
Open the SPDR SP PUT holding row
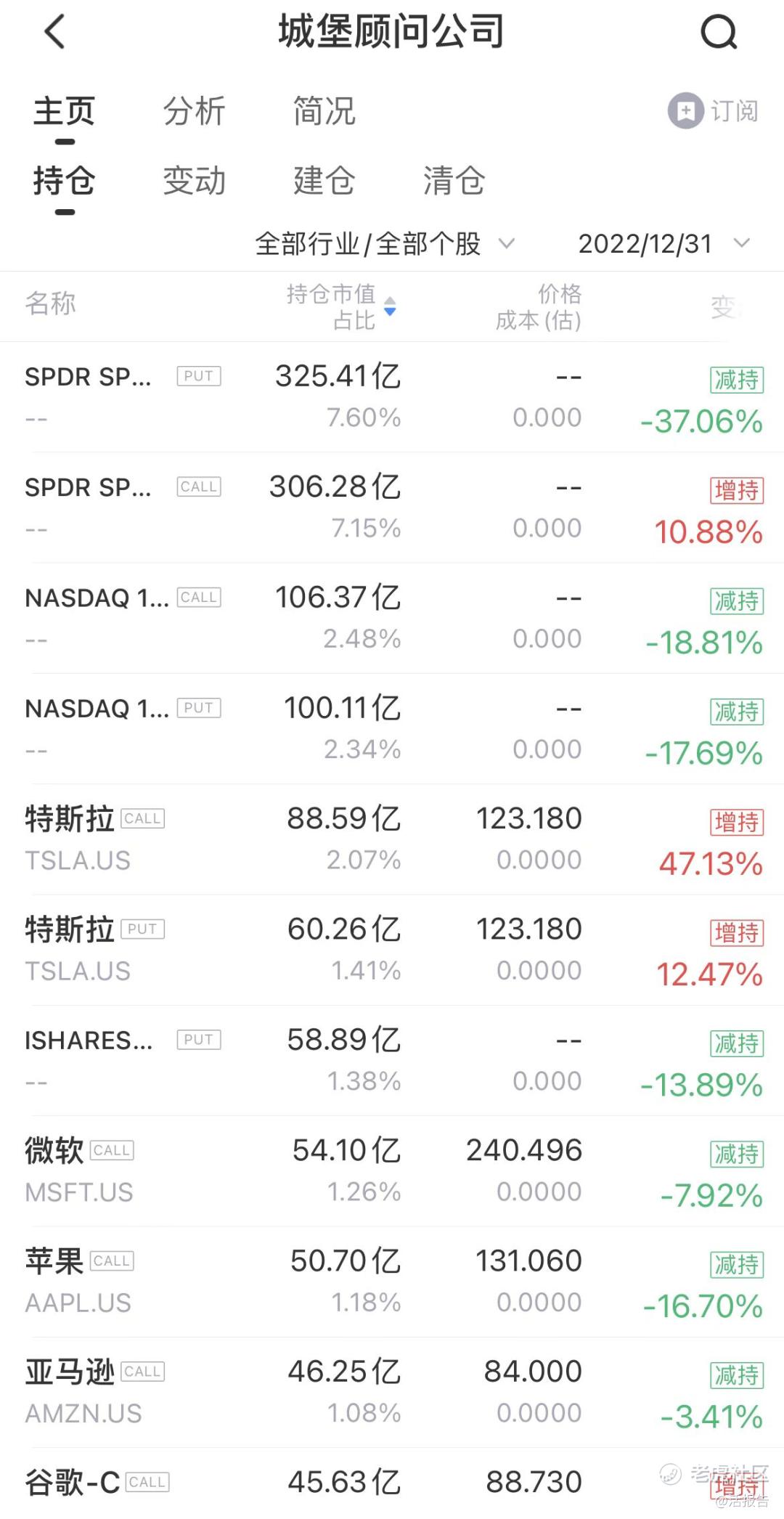392,396
